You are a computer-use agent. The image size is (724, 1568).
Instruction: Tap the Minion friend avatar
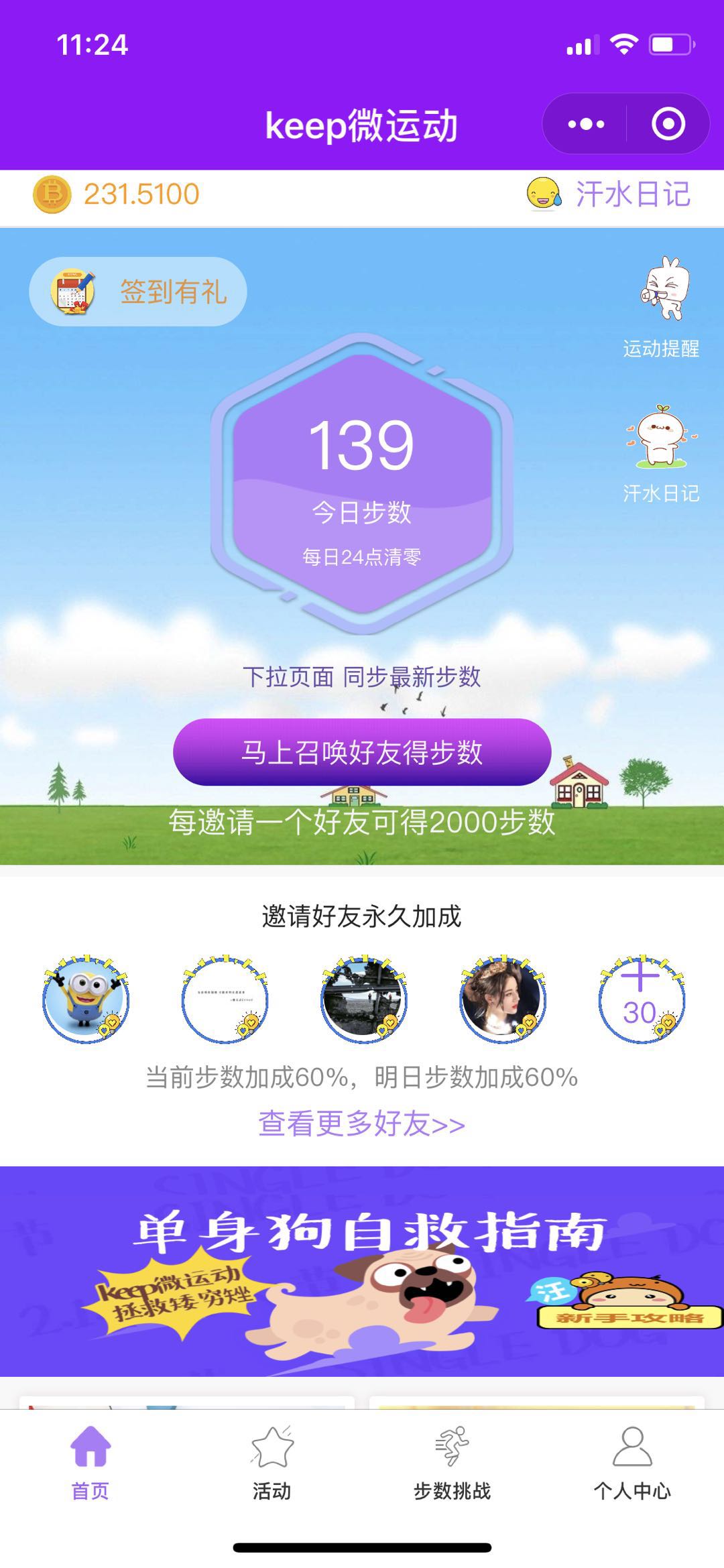pyautogui.click(x=86, y=999)
